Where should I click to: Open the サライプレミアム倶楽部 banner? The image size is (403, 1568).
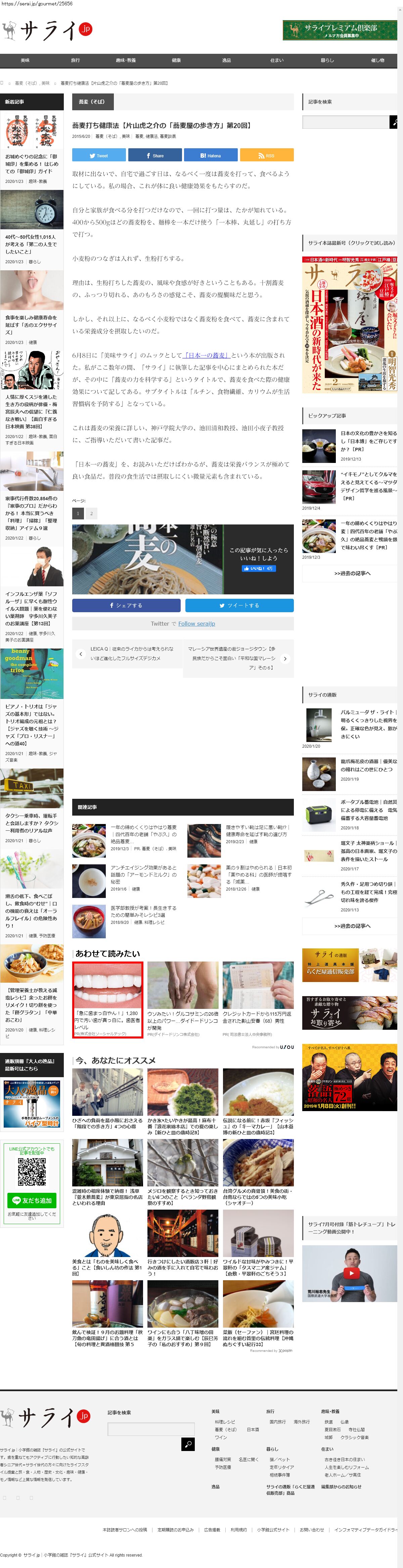tap(339, 31)
